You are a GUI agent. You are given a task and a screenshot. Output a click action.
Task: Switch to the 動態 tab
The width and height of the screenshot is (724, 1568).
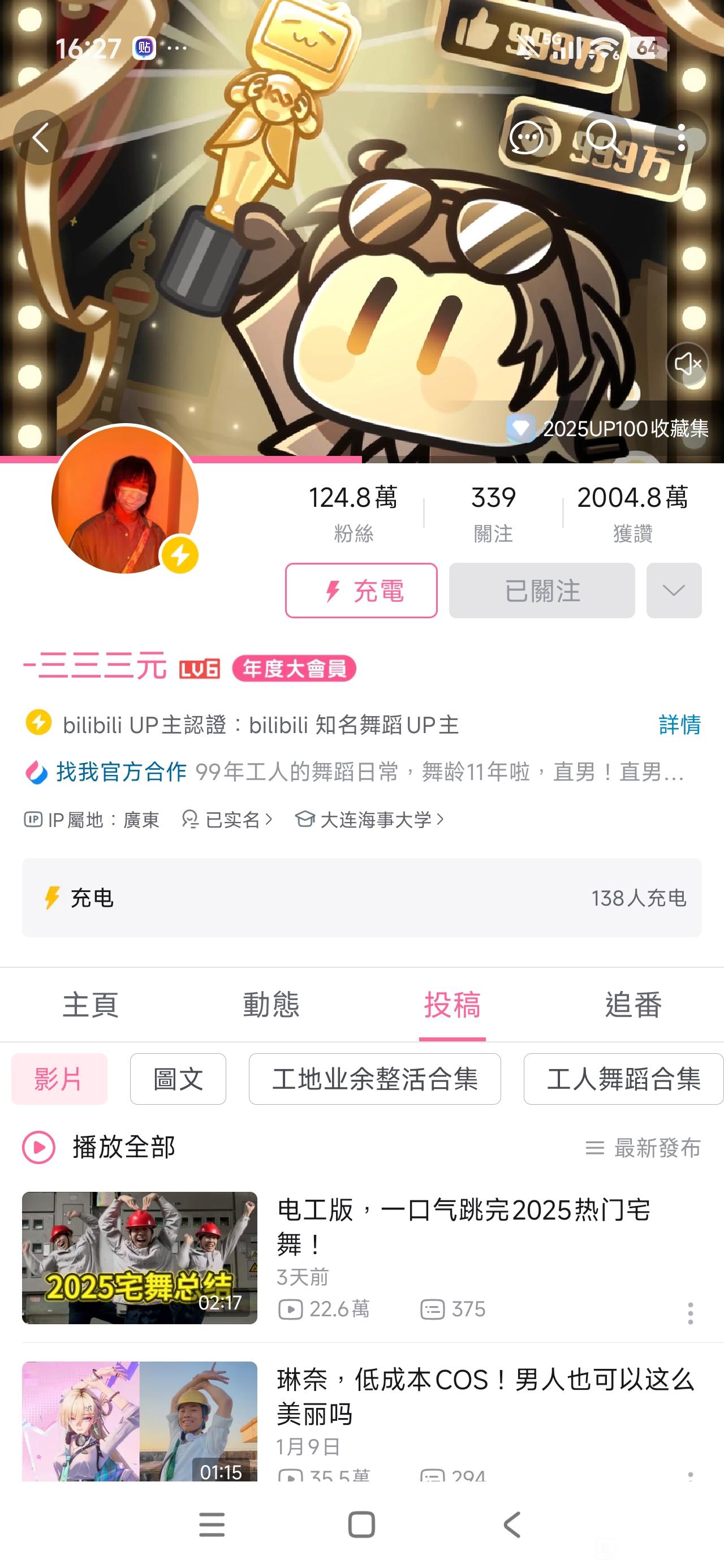tap(271, 1005)
